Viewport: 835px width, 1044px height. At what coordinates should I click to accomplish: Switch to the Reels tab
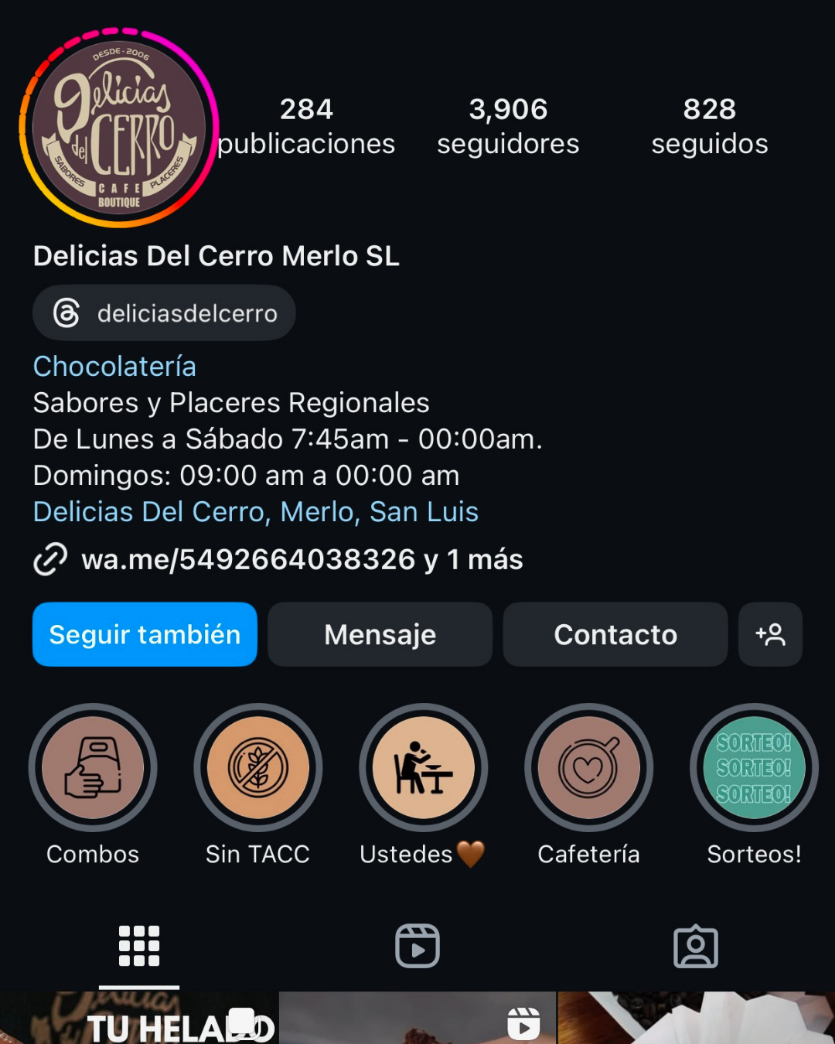(x=417, y=946)
